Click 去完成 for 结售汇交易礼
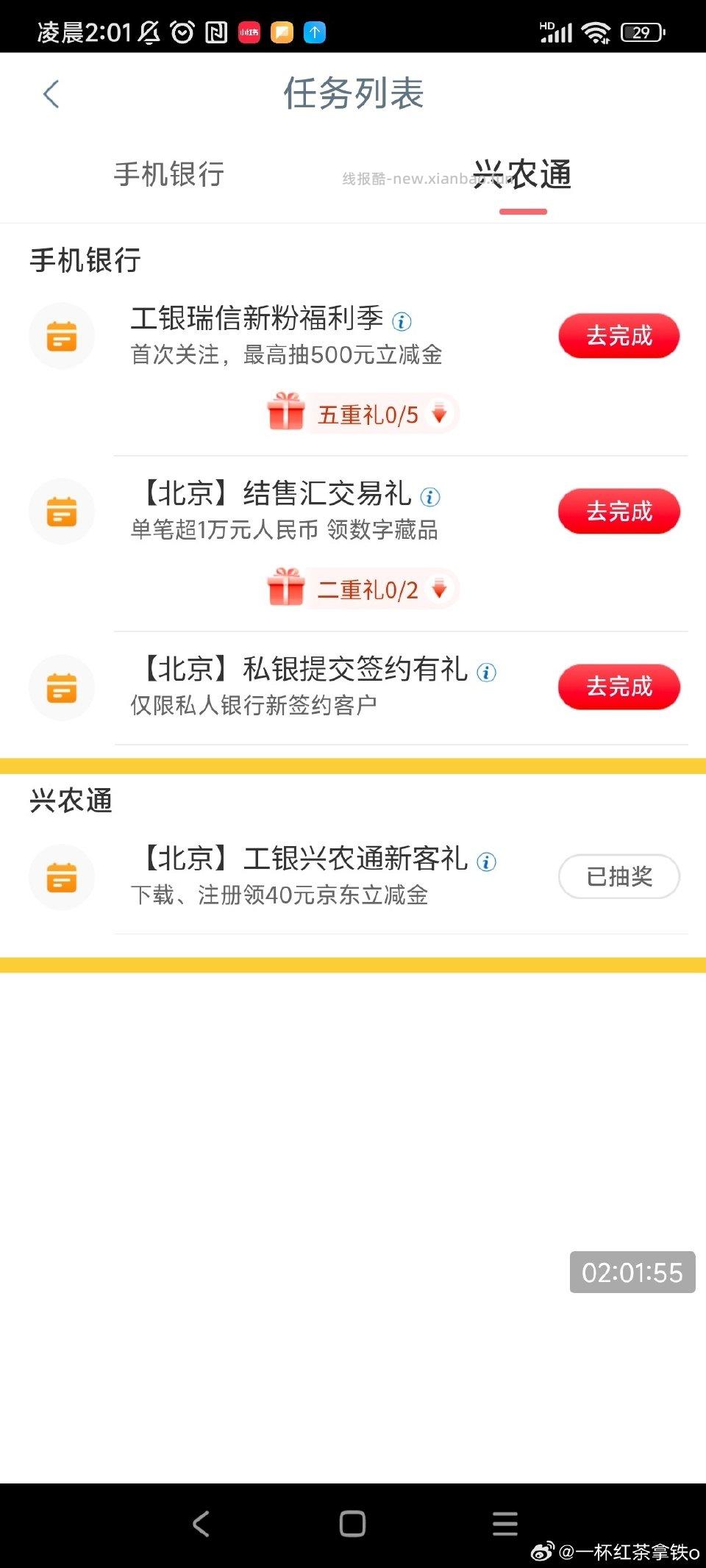Image resolution: width=706 pixels, height=1568 pixels. [x=618, y=510]
